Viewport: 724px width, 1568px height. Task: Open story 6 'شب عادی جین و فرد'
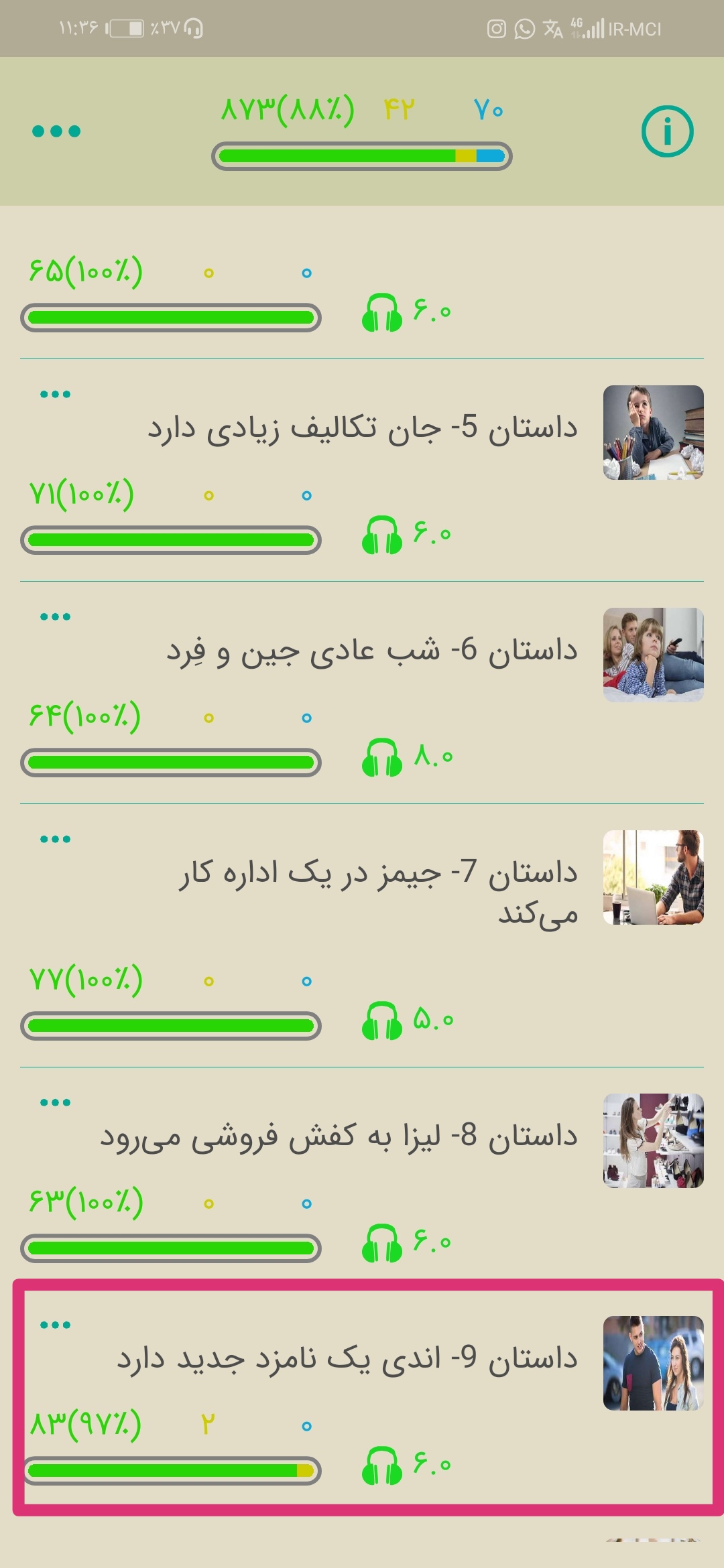tap(372, 650)
